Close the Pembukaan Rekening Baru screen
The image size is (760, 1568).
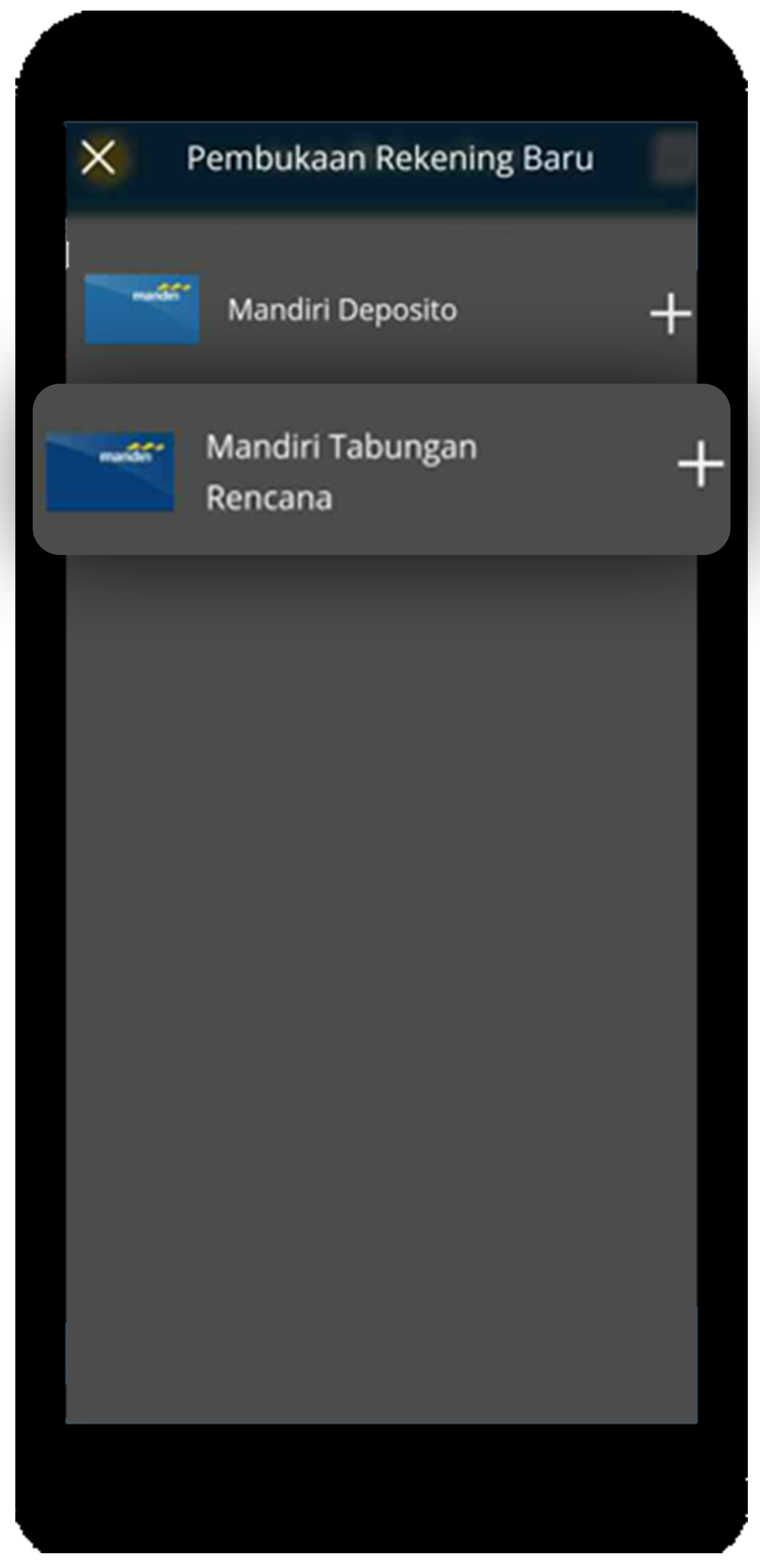tap(98, 158)
